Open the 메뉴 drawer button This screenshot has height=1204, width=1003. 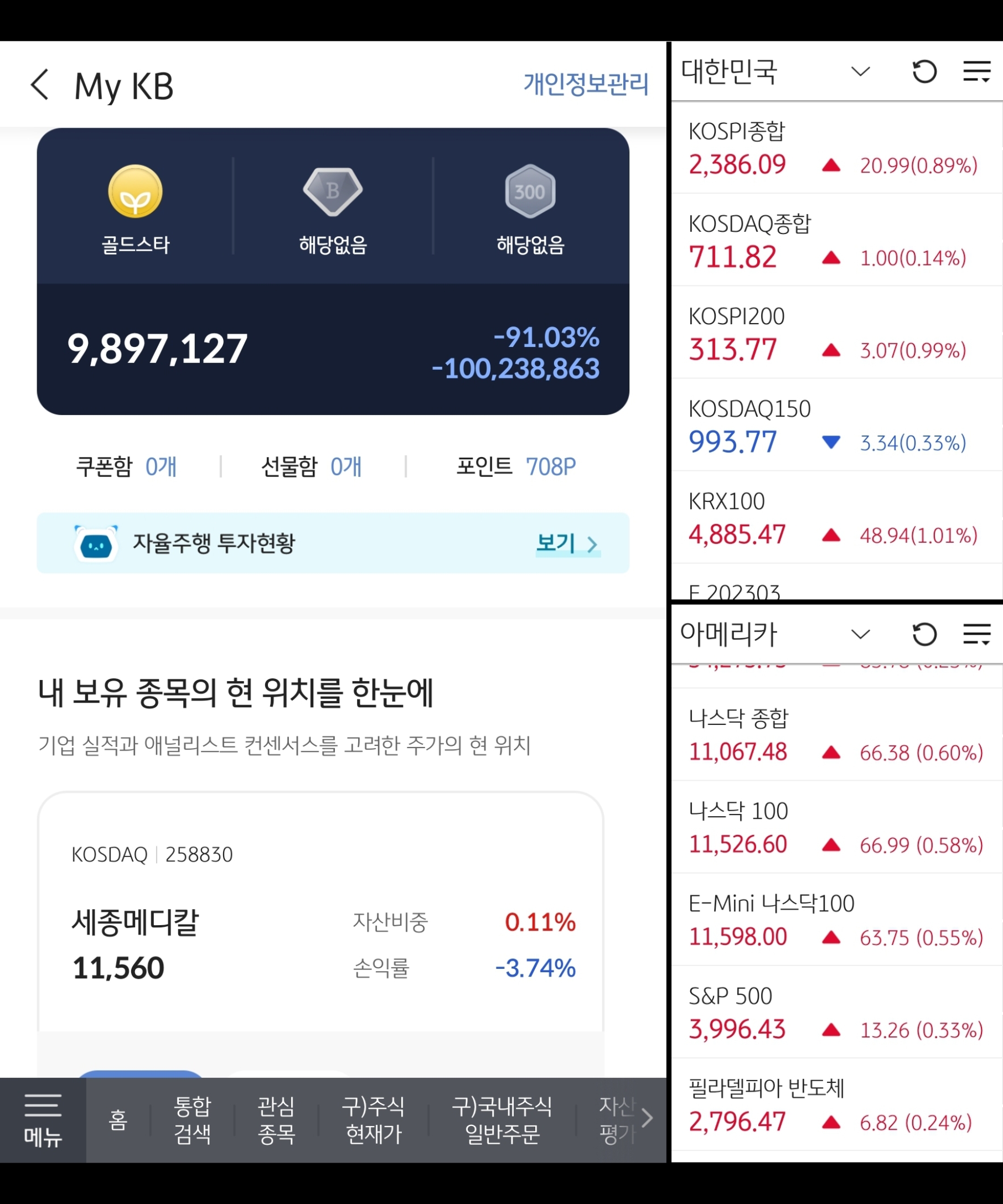coord(43,1120)
